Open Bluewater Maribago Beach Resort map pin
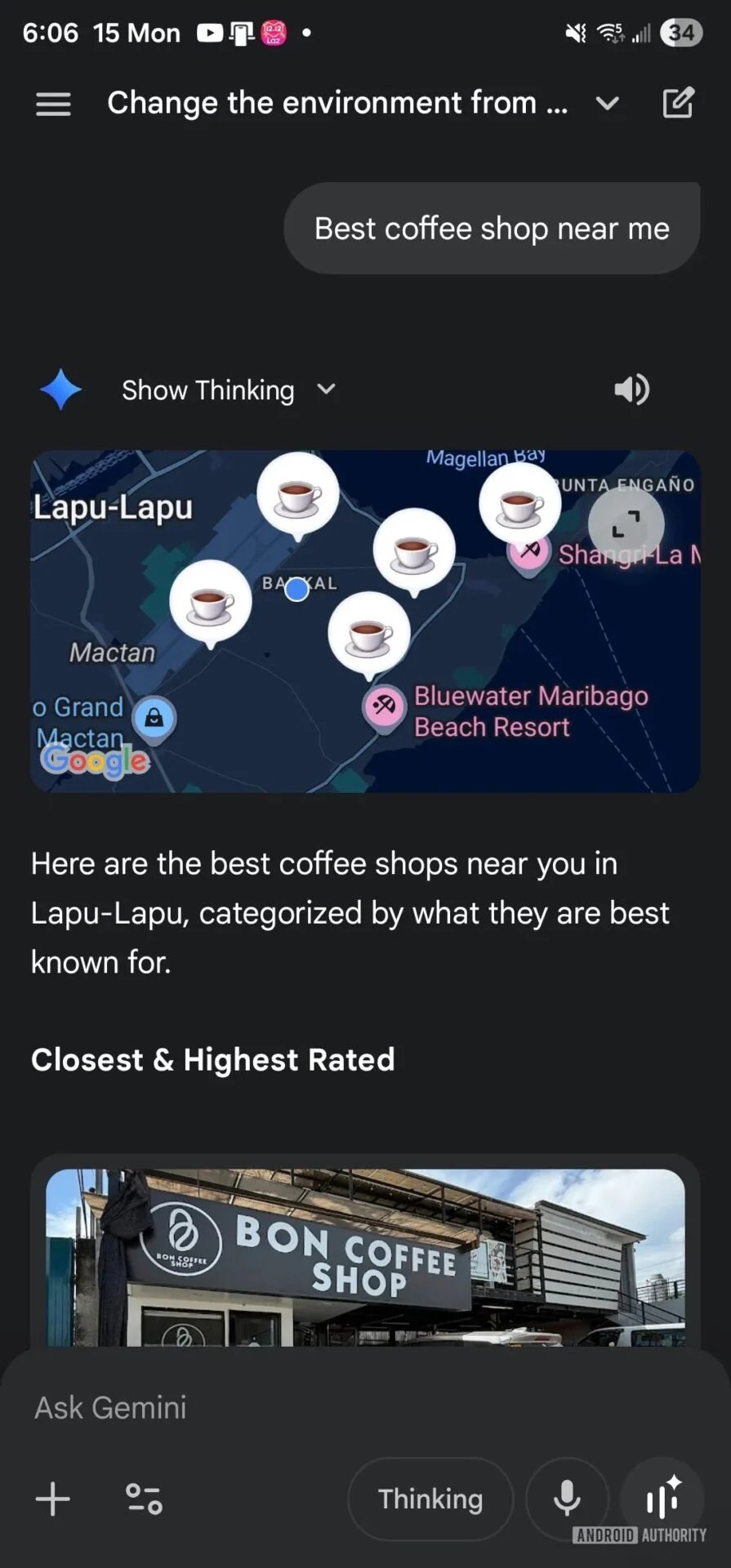Screen dimensions: 731x1568 tap(384, 705)
